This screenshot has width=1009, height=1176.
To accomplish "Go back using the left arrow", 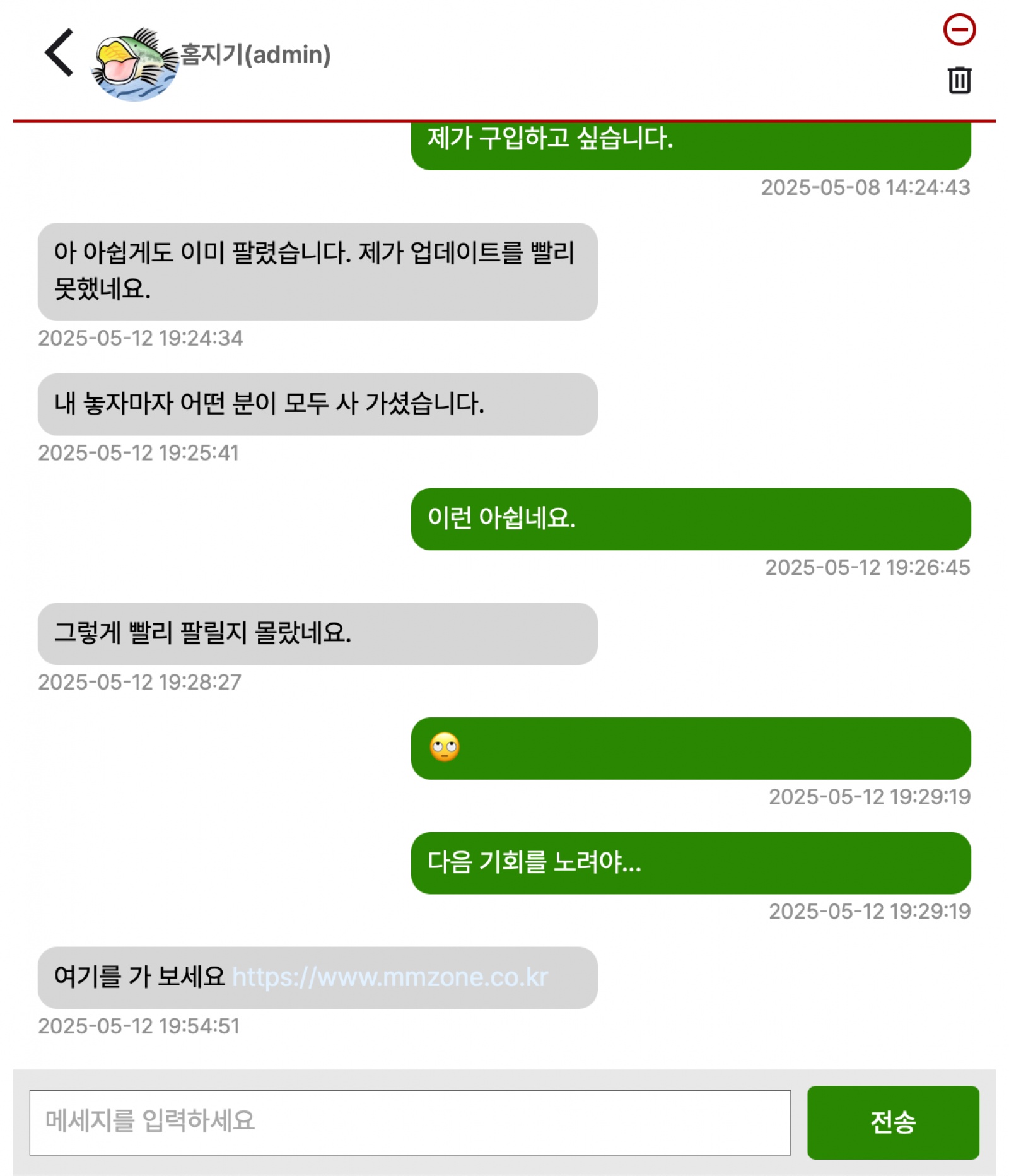I will click(59, 53).
